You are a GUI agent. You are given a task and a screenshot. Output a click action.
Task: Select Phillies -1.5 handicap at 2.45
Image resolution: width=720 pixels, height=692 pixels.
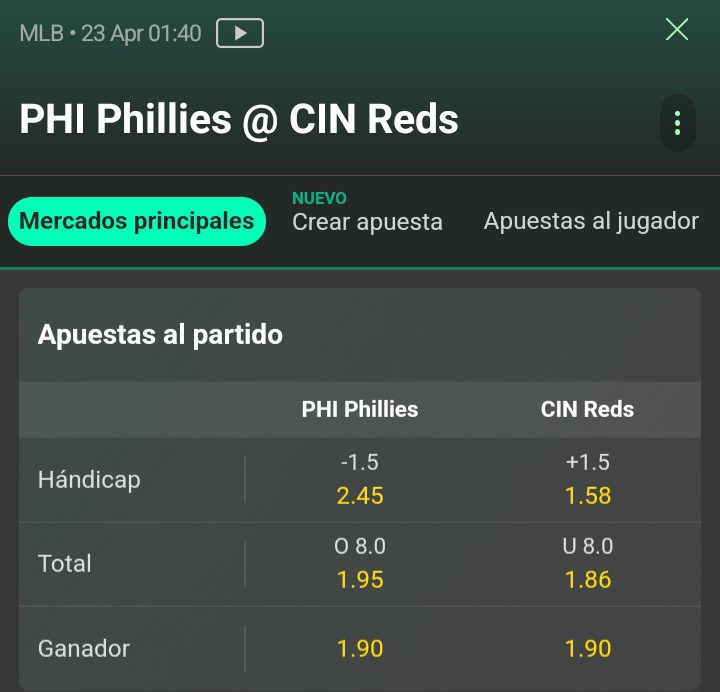[360, 480]
